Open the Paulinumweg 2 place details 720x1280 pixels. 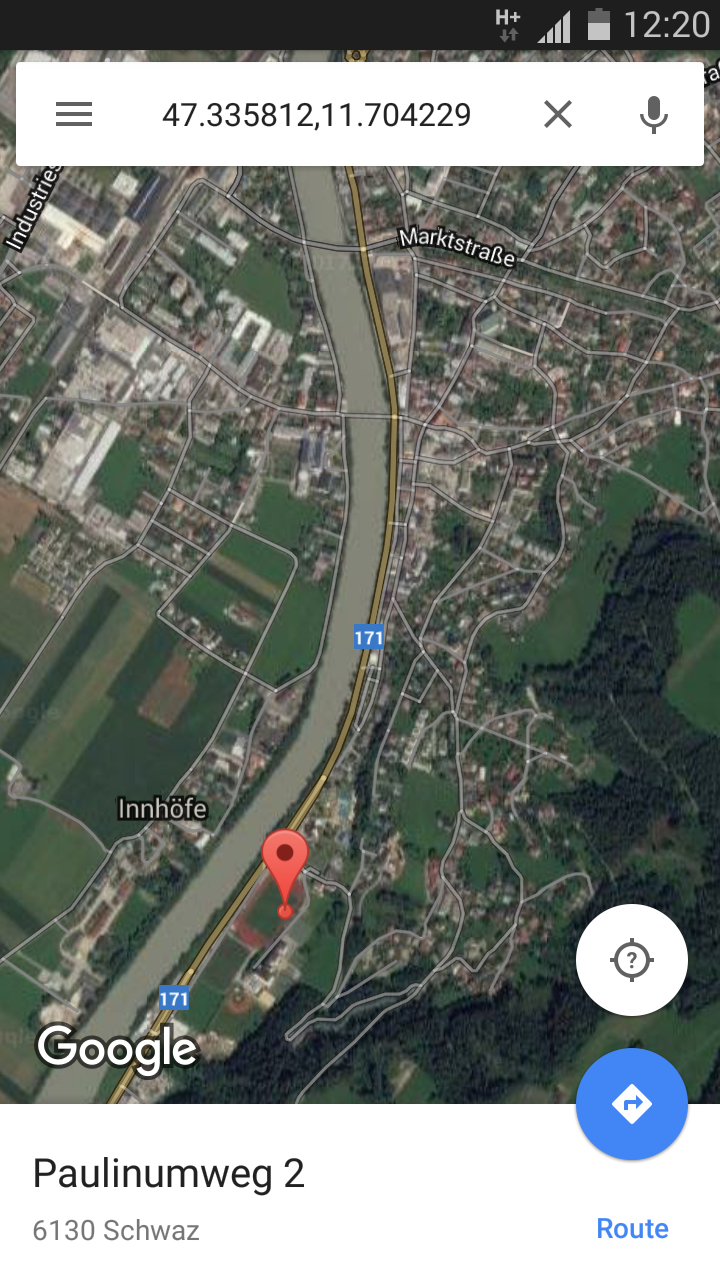click(168, 1173)
